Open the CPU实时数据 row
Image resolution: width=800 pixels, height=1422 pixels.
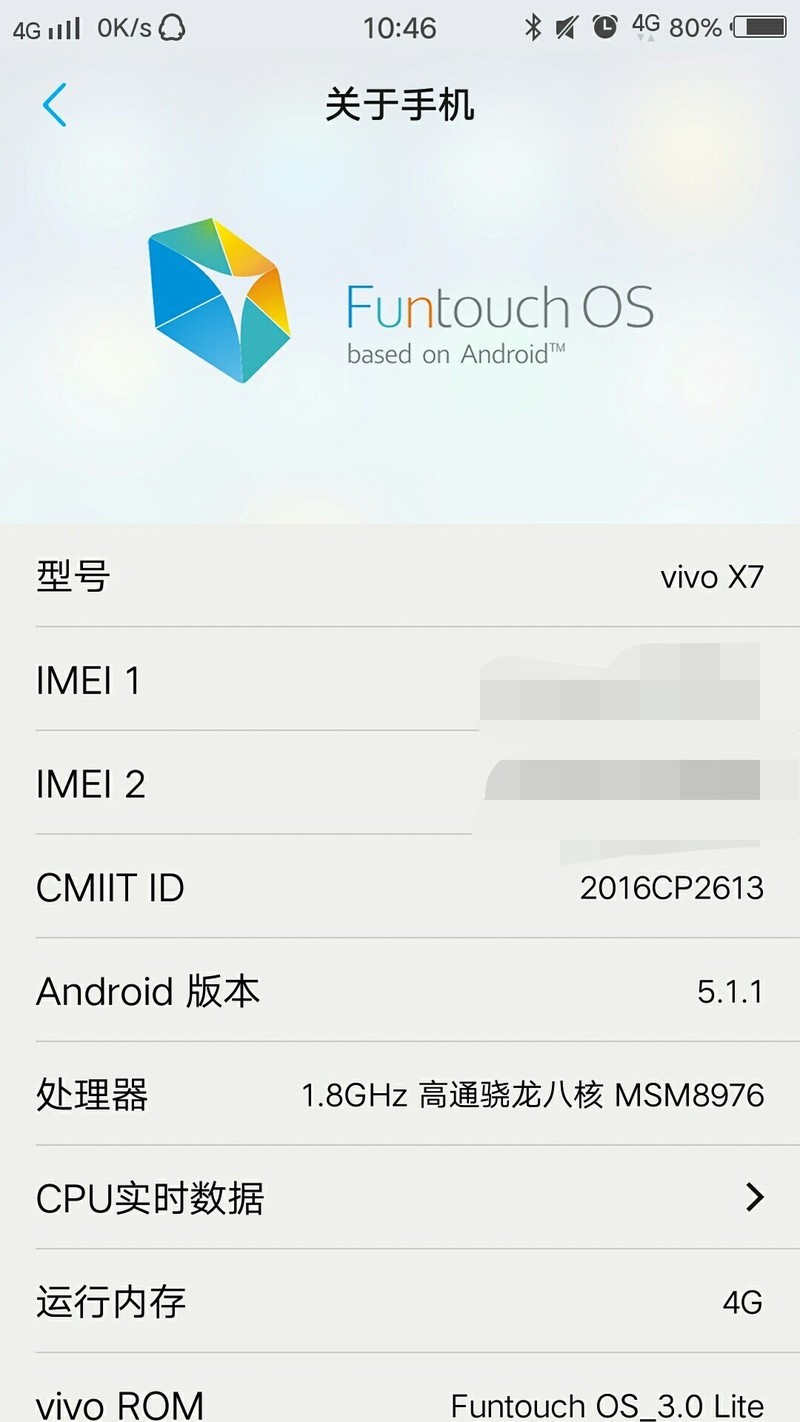click(x=400, y=1197)
